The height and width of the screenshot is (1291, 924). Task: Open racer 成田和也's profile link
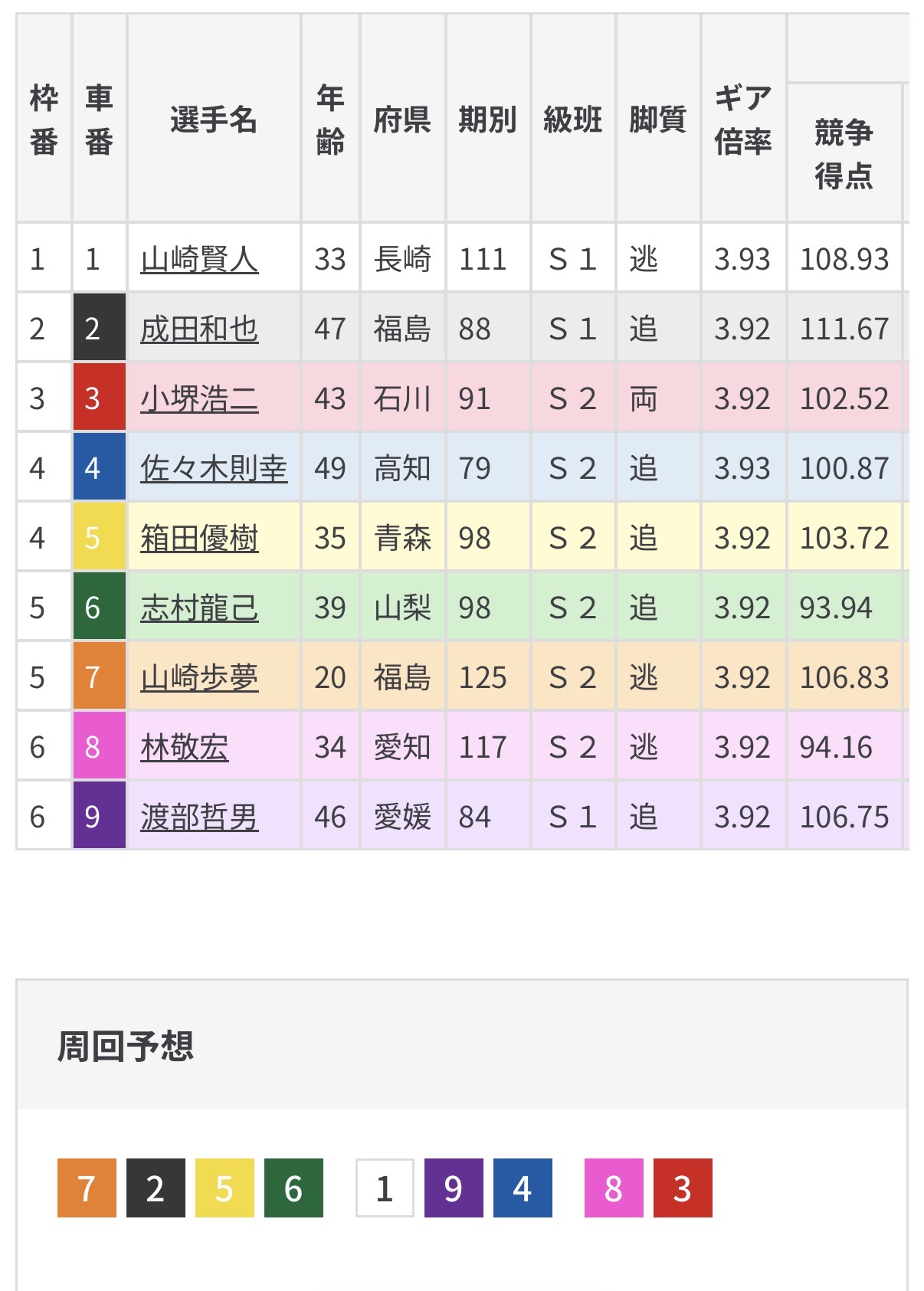199,329
